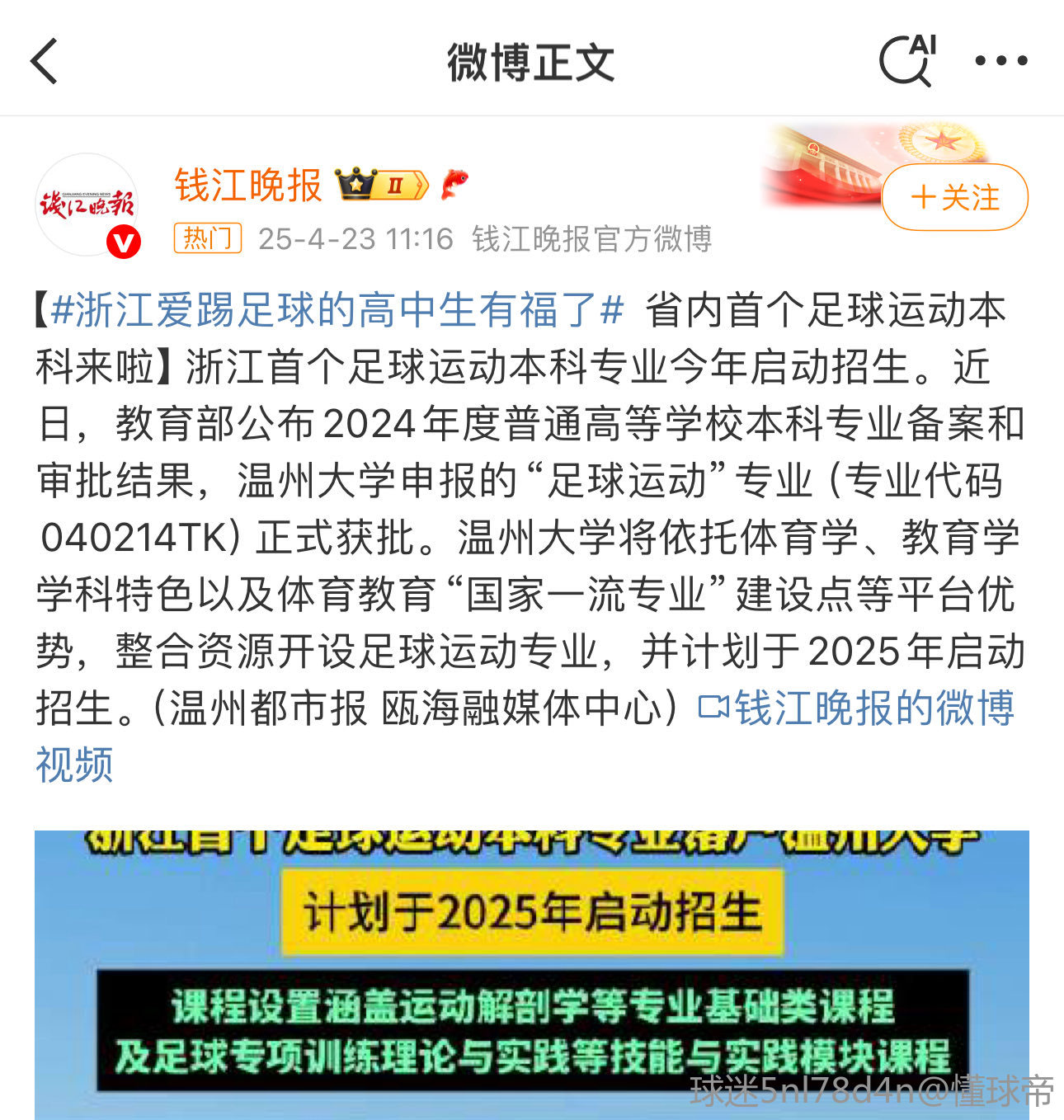Tap the 热门 tag

[207, 239]
